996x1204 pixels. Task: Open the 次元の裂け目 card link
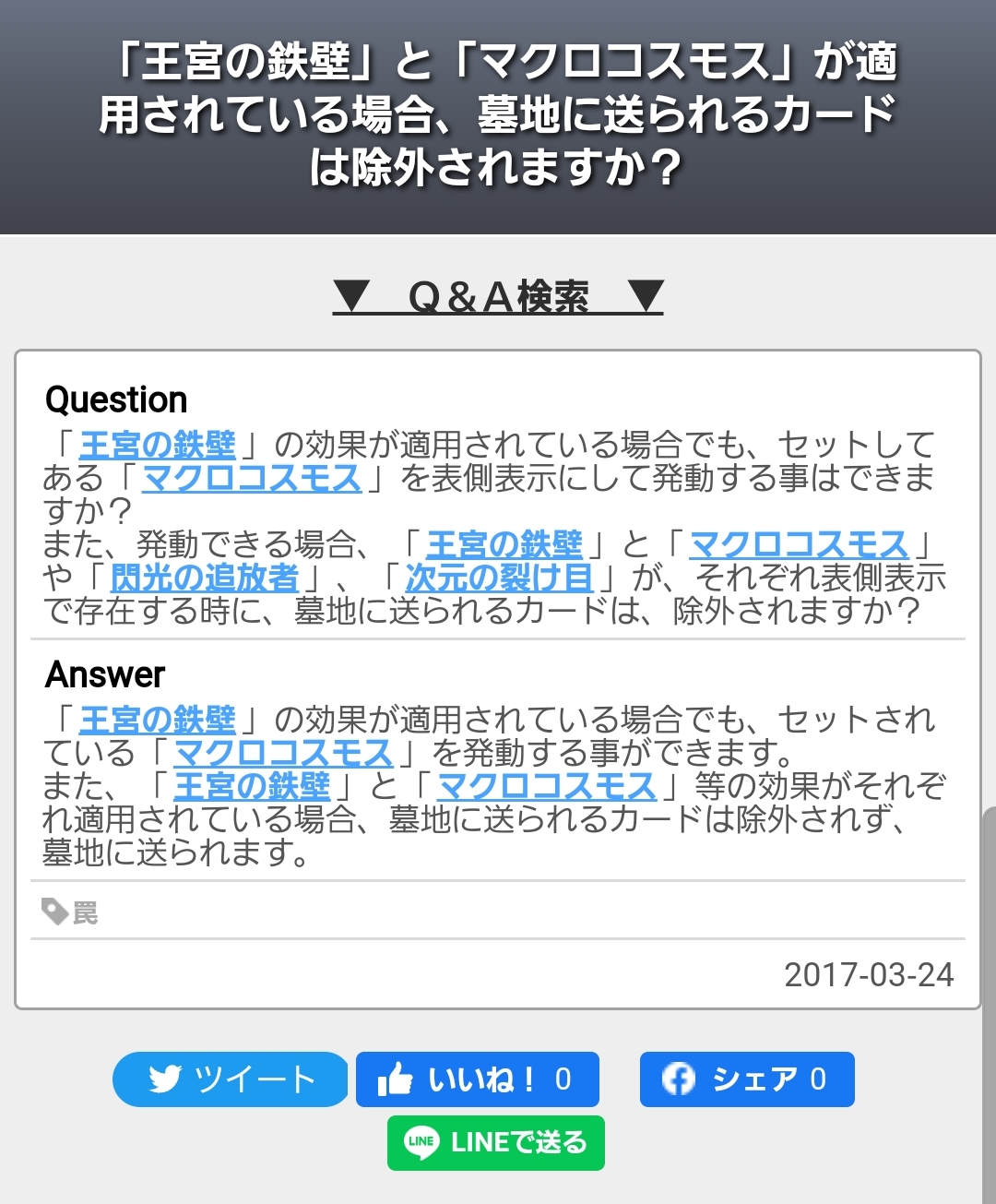pos(499,578)
